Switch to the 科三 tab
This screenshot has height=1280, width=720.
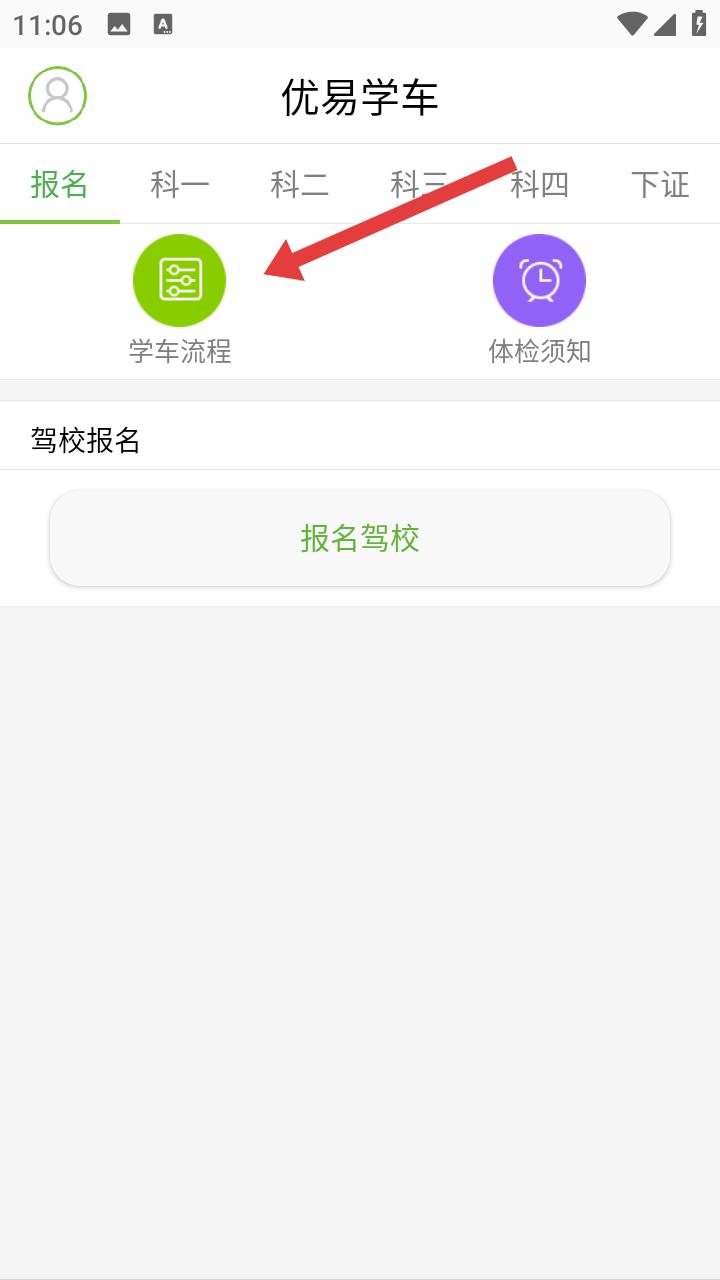[x=420, y=184]
